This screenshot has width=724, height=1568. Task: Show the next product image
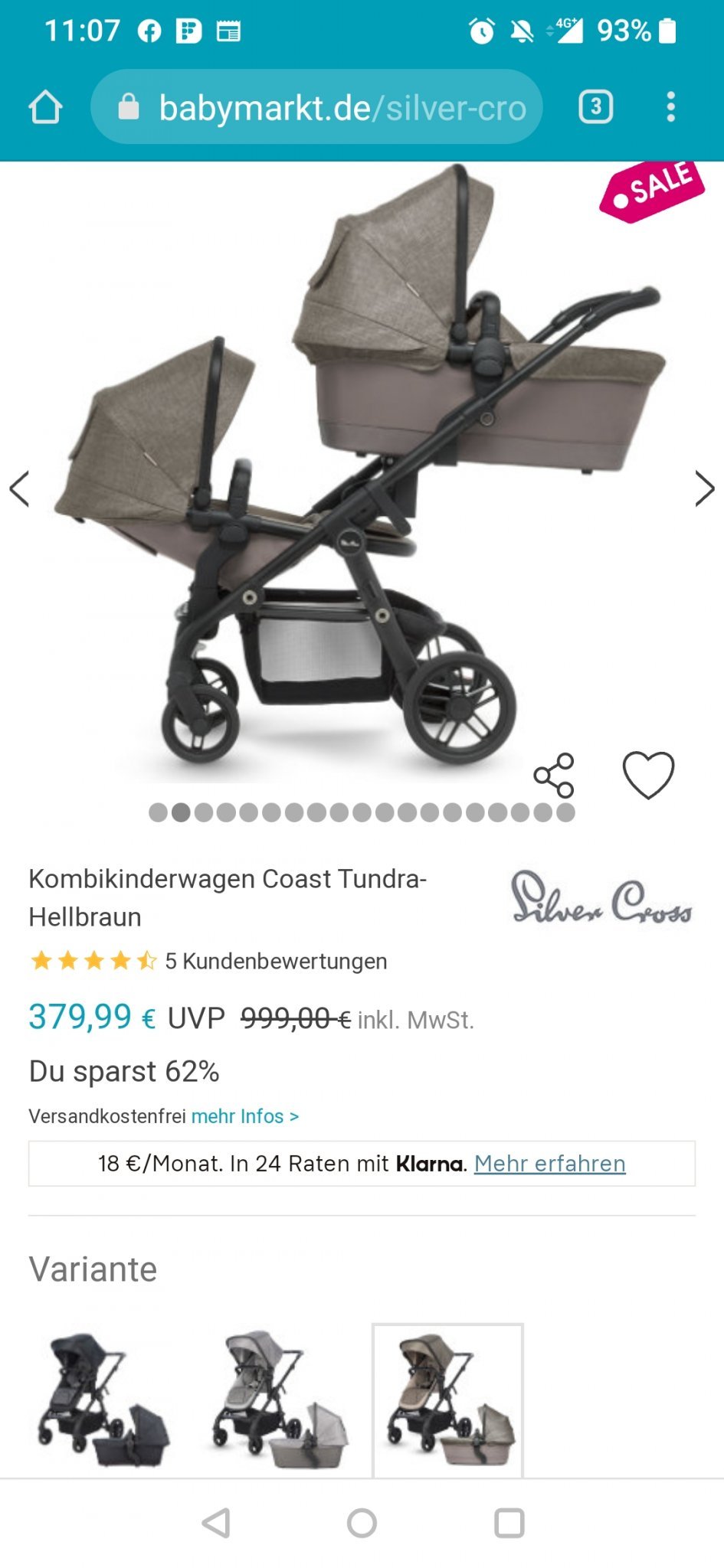pos(703,488)
